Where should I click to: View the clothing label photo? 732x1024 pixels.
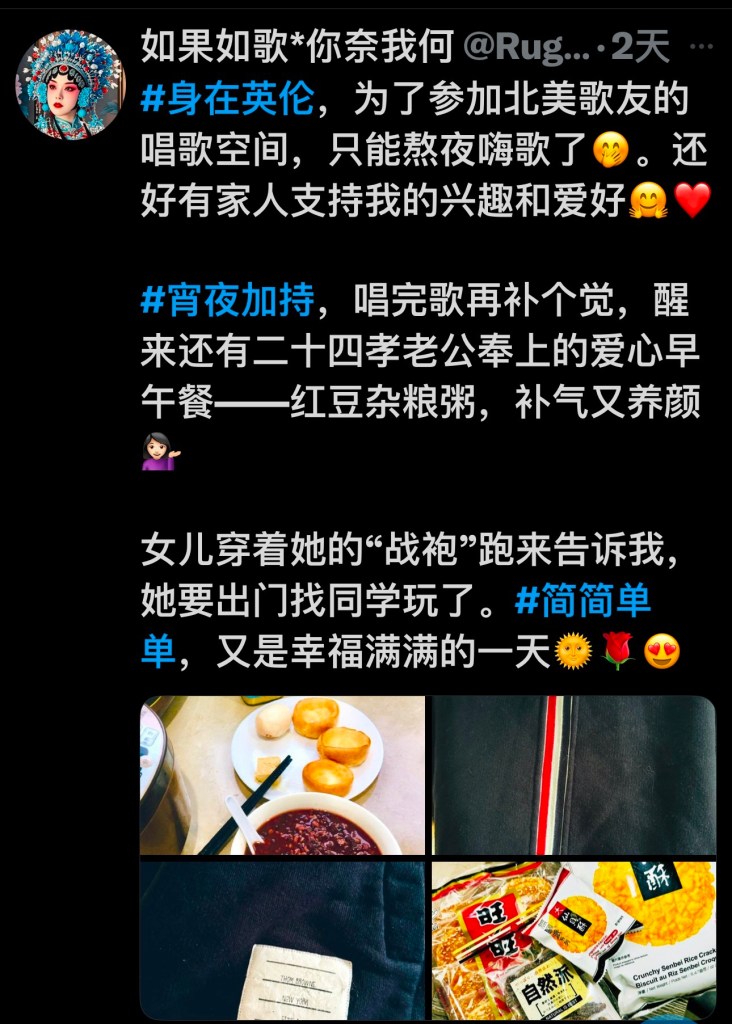pyautogui.click(x=282, y=940)
